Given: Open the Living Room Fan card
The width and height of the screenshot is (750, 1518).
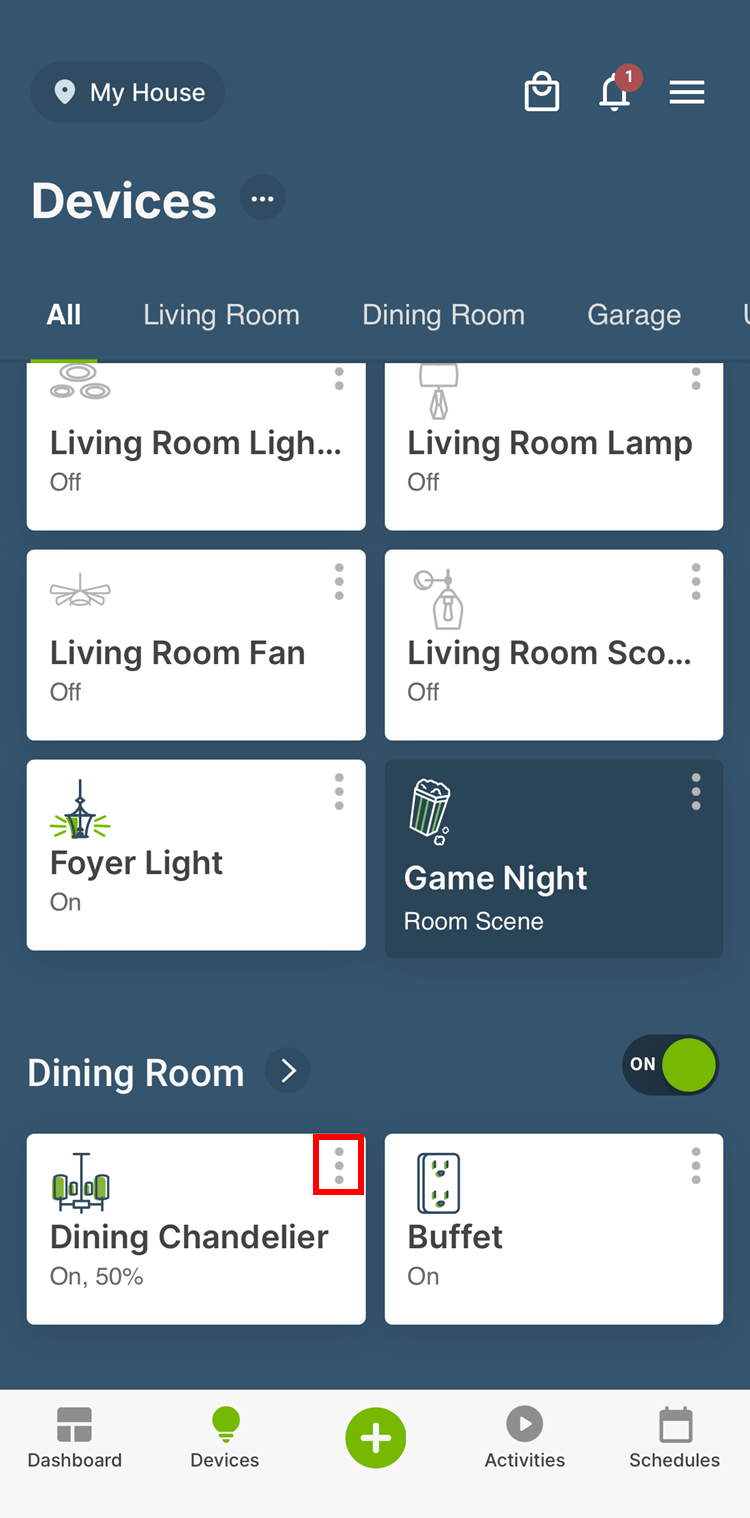Looking at the screenshot, I should click(x=180, y=655).
